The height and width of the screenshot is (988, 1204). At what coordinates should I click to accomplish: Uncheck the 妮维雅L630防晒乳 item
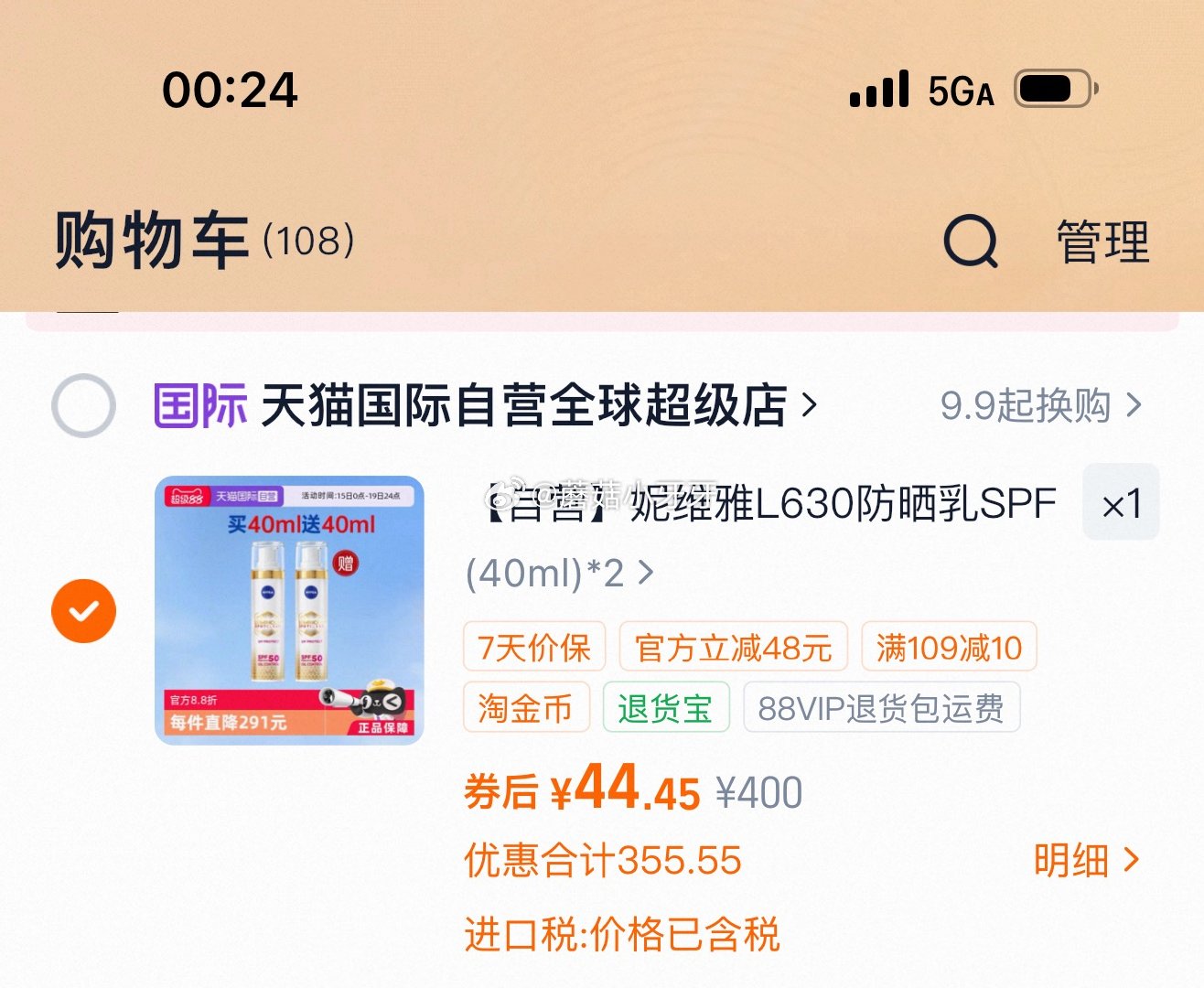[83, 610]
